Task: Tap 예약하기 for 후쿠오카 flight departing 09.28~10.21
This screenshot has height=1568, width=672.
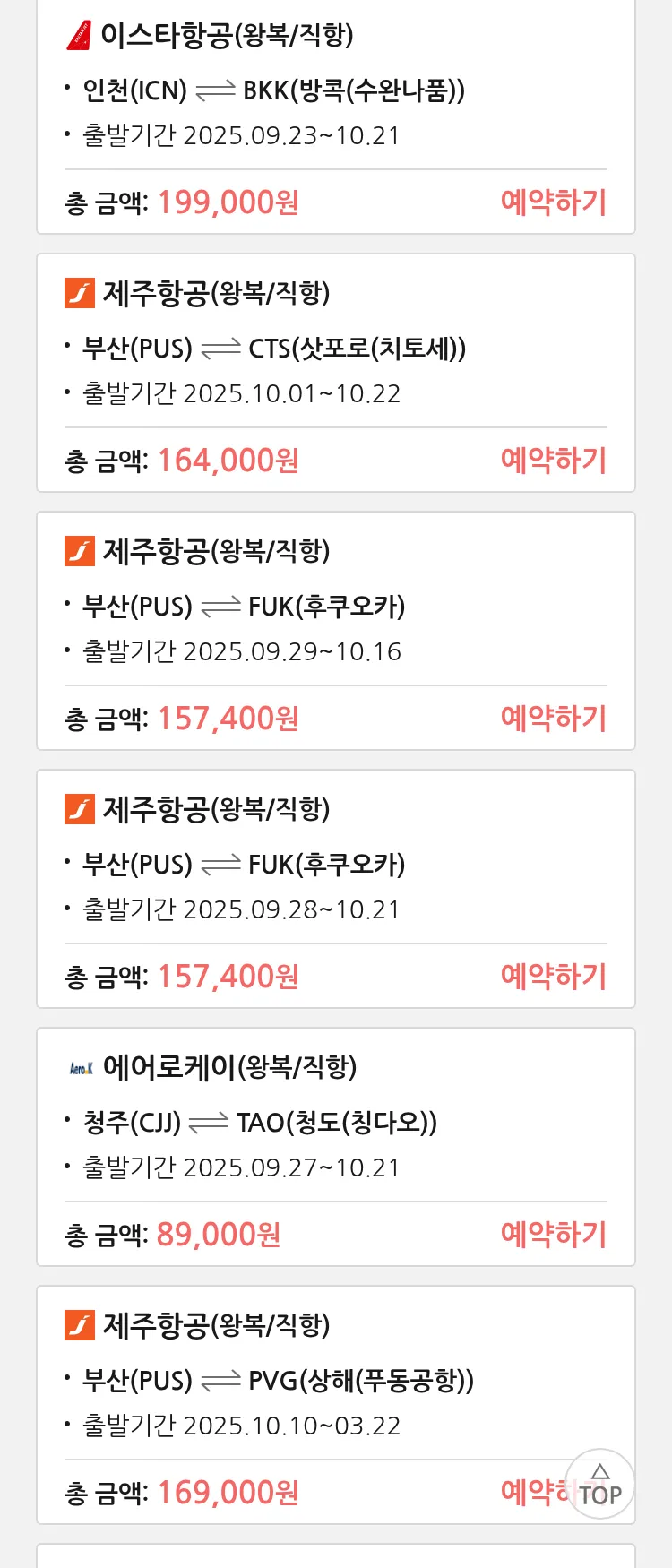Action: 553,977
